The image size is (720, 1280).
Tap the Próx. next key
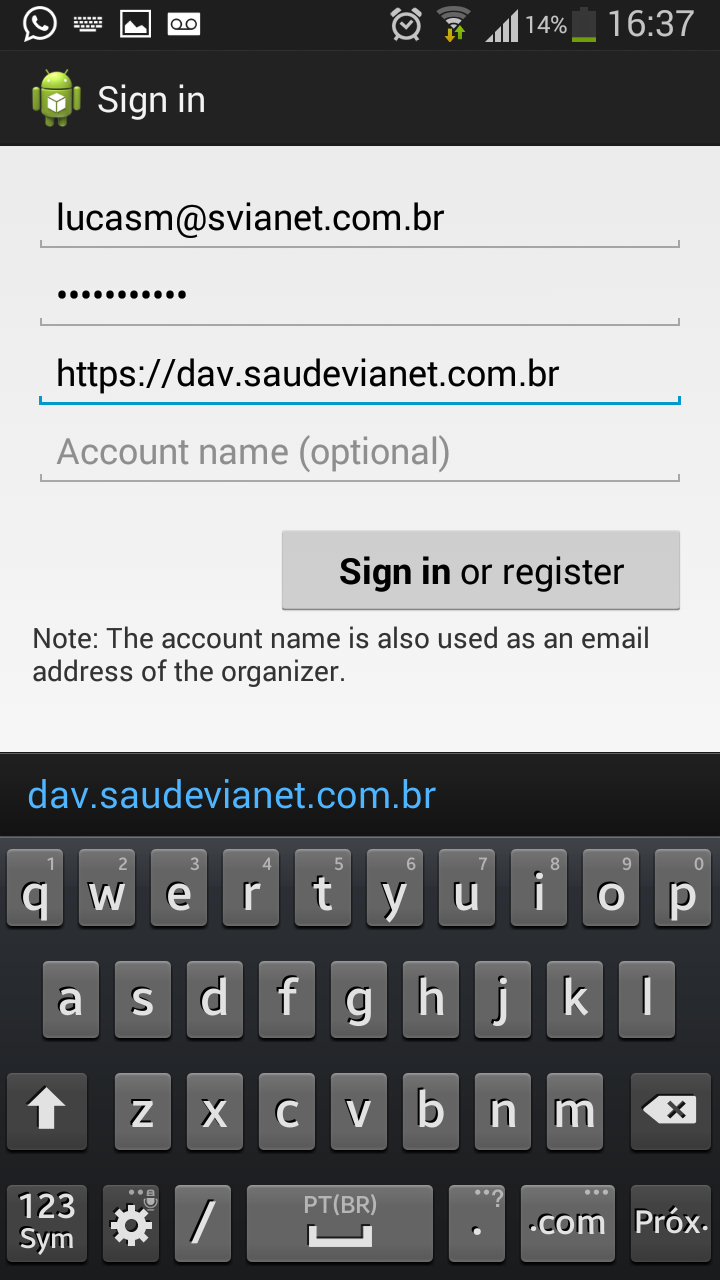click(x=671, y=1222)
